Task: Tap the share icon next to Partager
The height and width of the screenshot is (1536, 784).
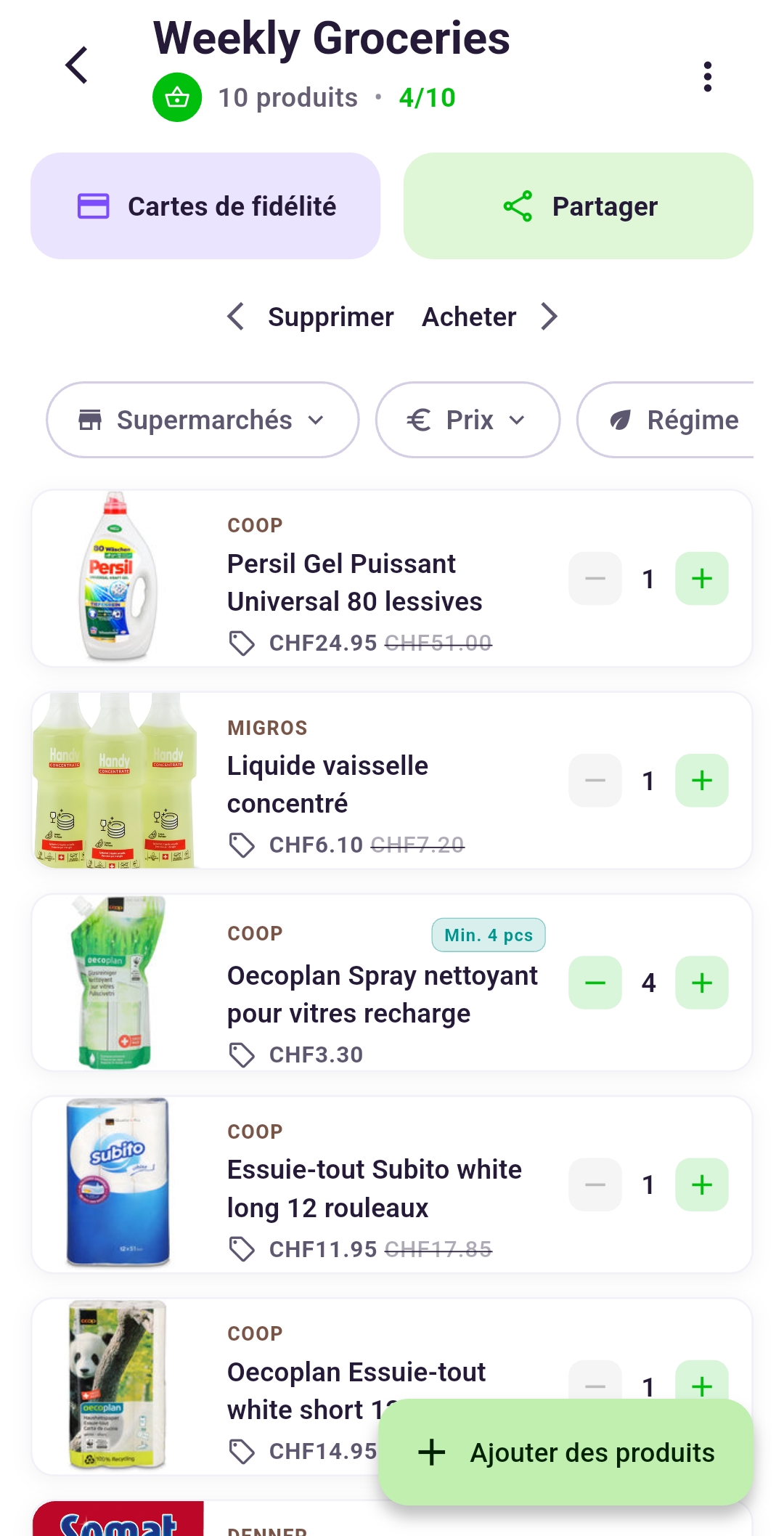Action: (515, 206)
